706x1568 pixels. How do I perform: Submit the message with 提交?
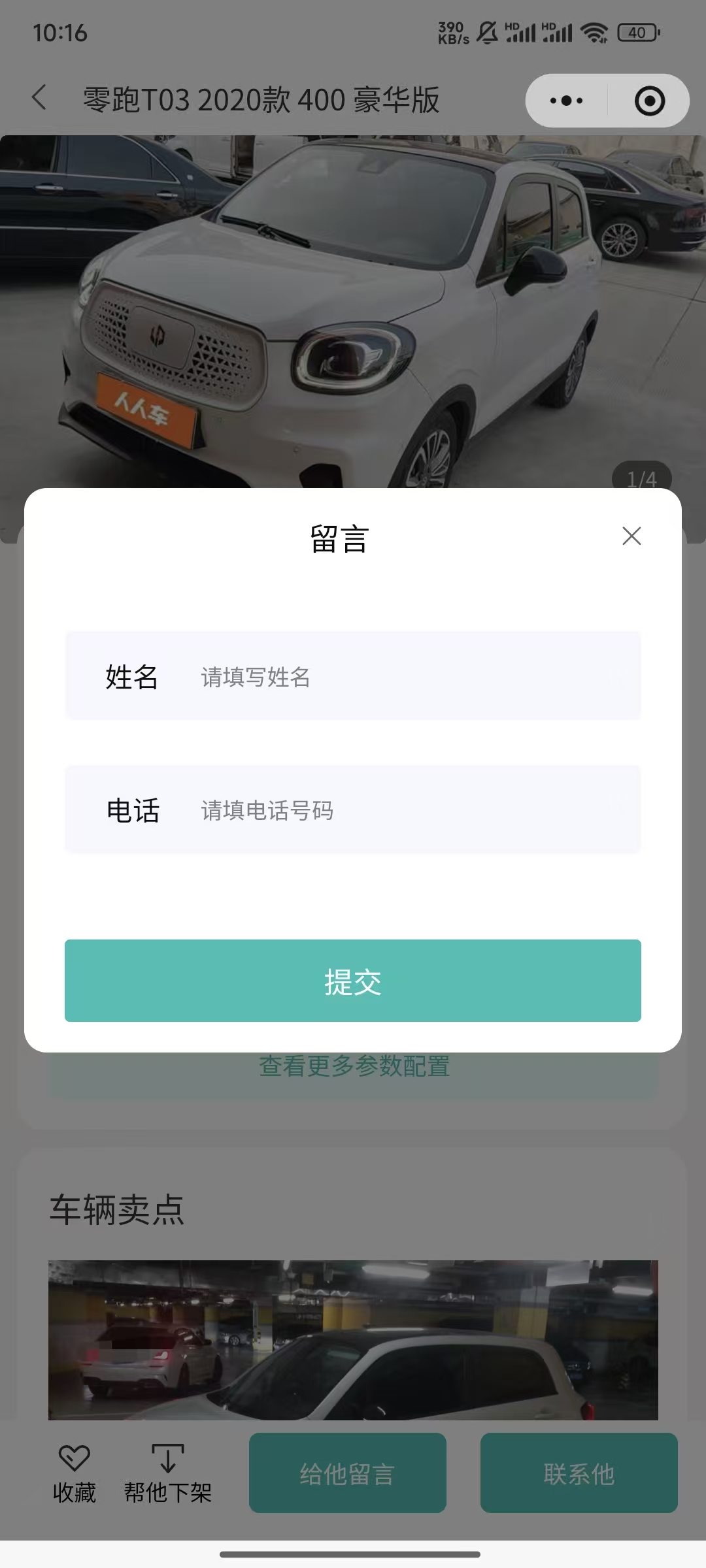[353, 981]
